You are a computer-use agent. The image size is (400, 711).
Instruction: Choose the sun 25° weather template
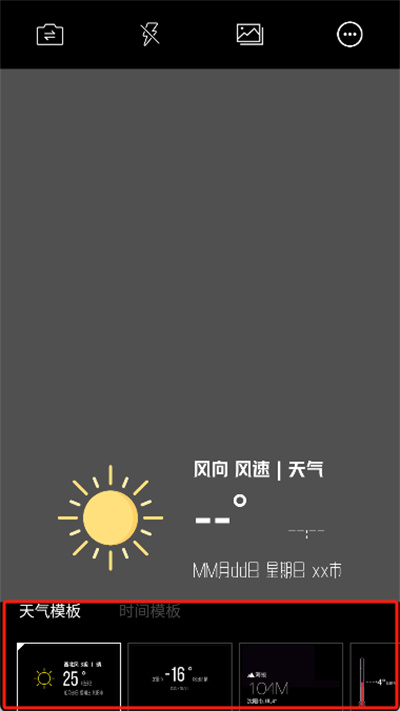(69, 676)
